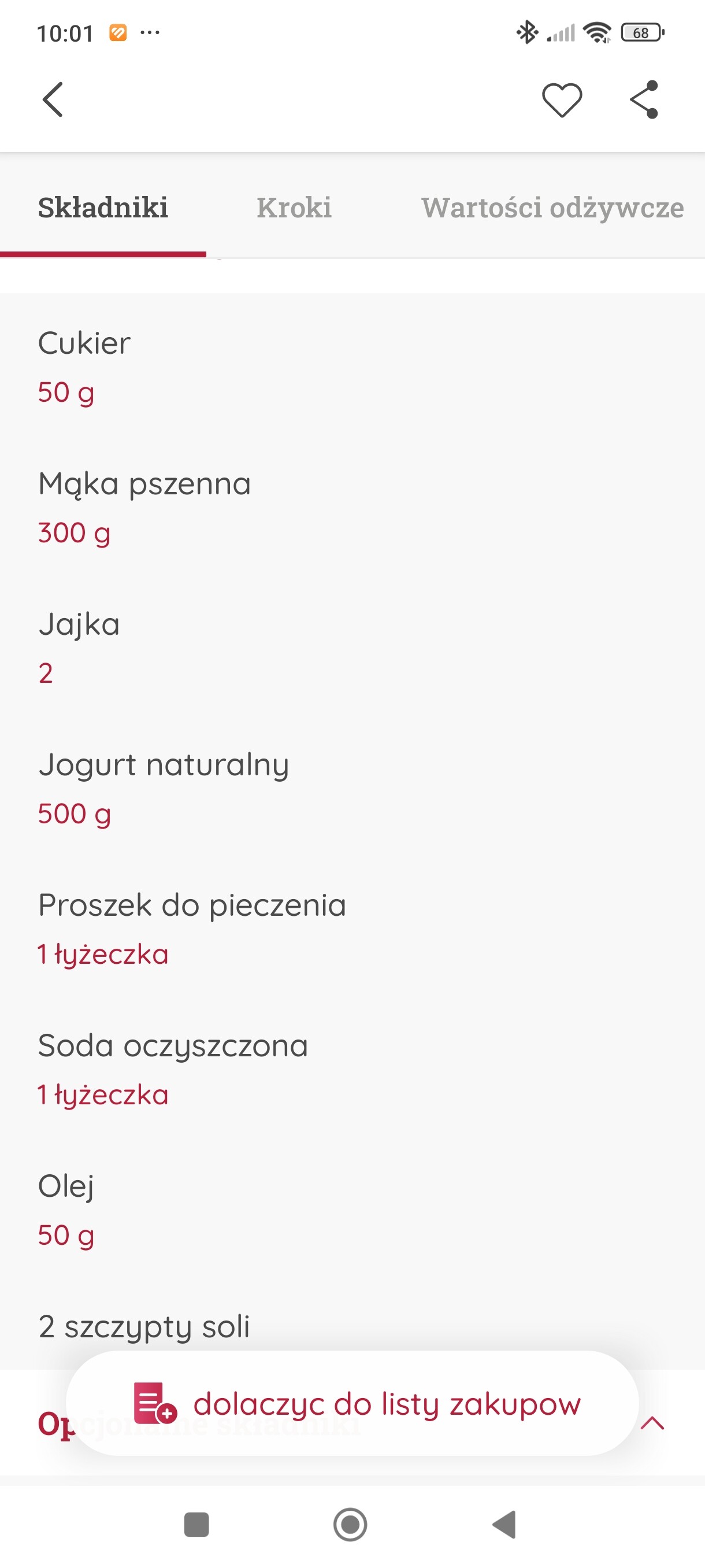The image size is (705, 1568).
Task: Select the Składniki tab
Action: point(103,208)
